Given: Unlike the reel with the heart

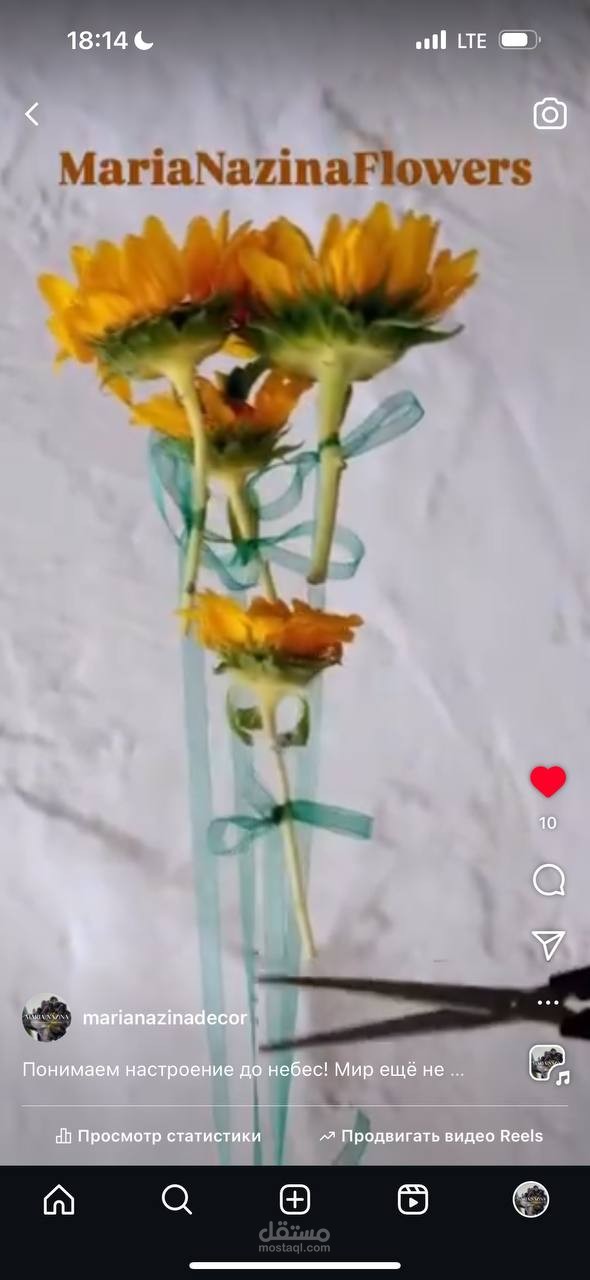Looking at the screenshot, I should (x=548, y=781).
